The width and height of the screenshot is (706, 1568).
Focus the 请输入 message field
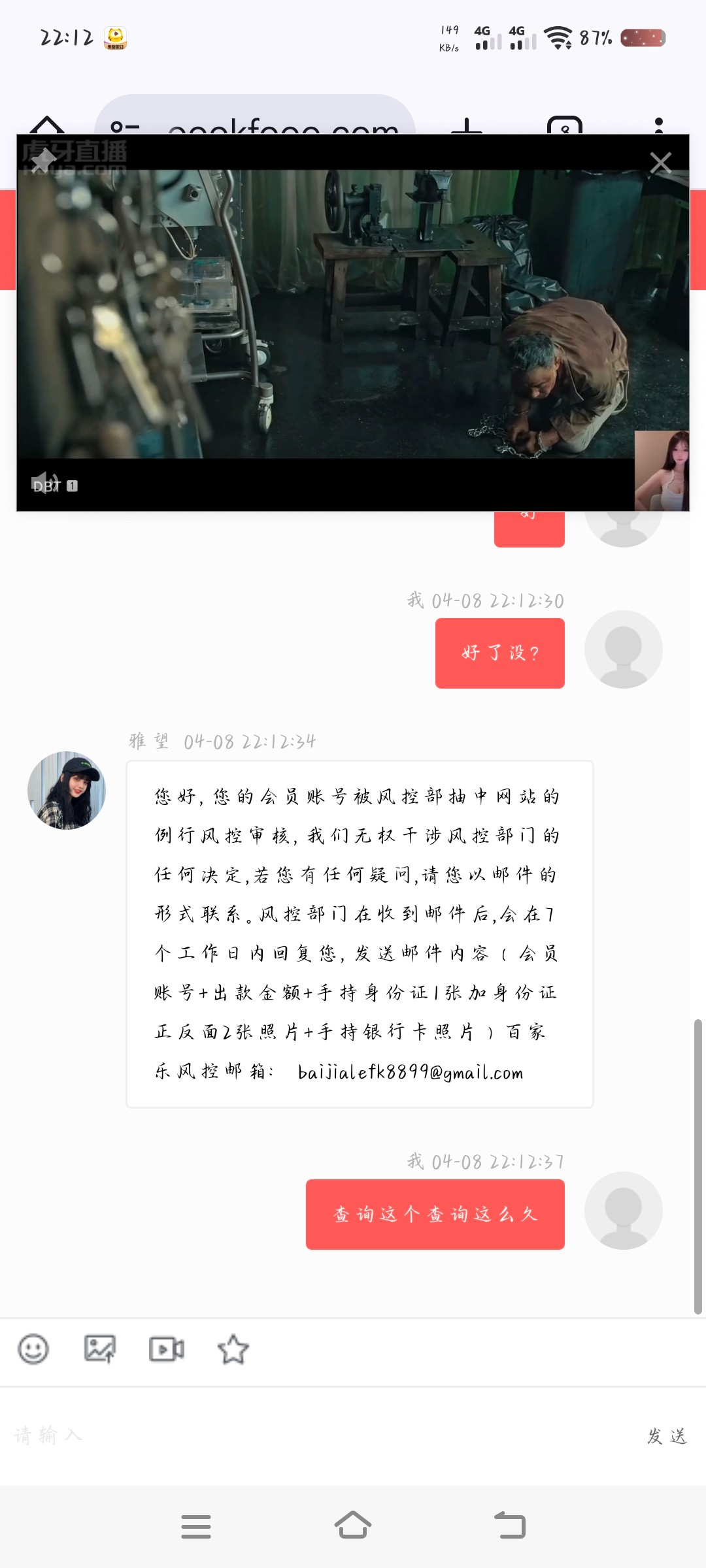pyautogui.click(x=314, y=1435)
